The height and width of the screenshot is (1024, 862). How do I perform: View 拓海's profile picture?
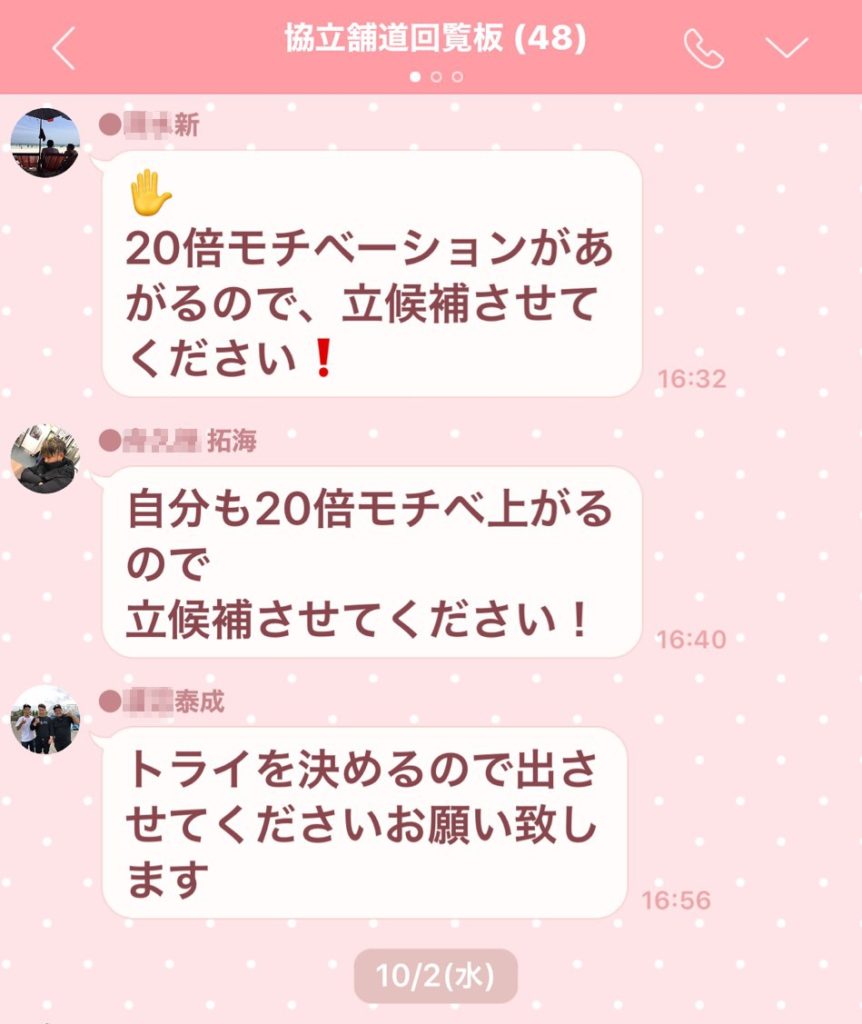(45, 459)
